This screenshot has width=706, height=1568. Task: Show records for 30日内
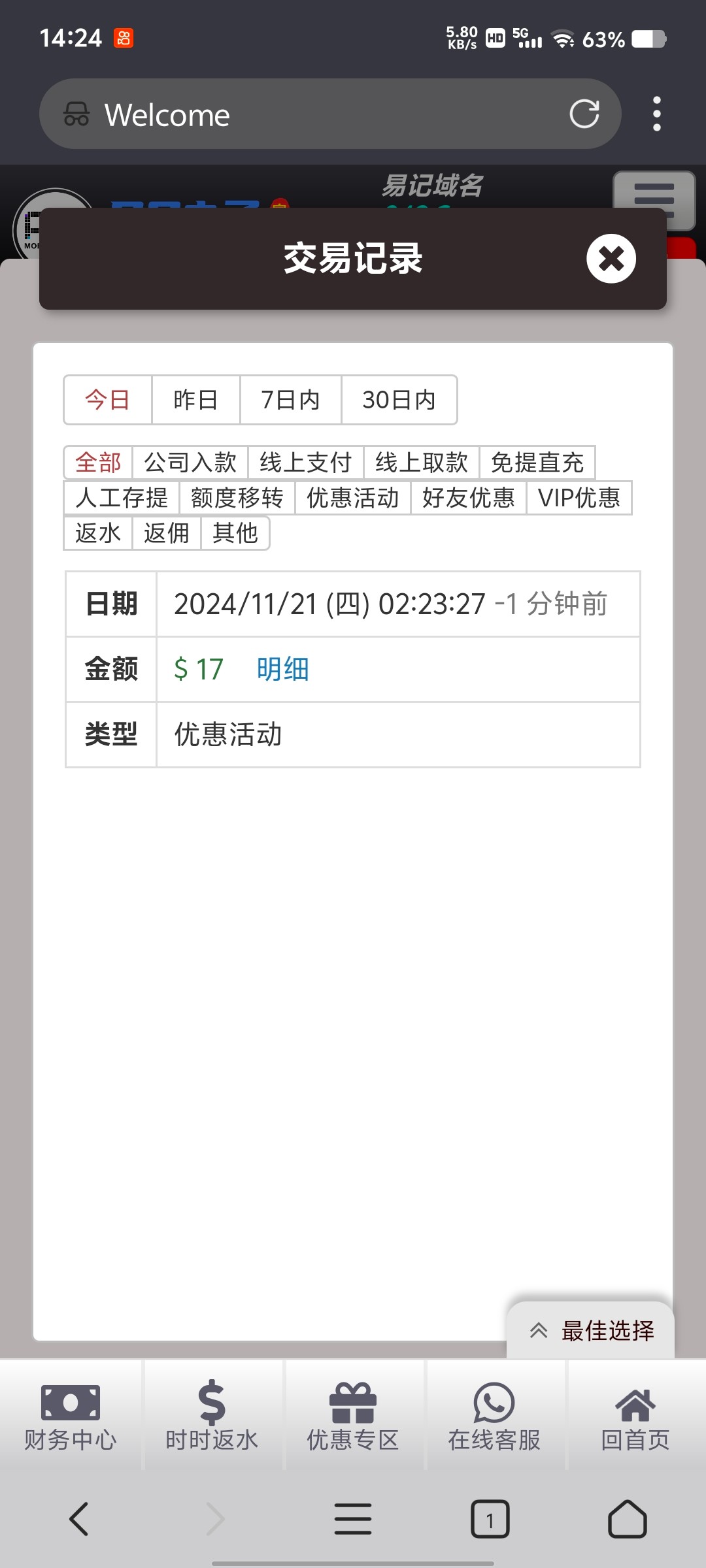point(399,400)
